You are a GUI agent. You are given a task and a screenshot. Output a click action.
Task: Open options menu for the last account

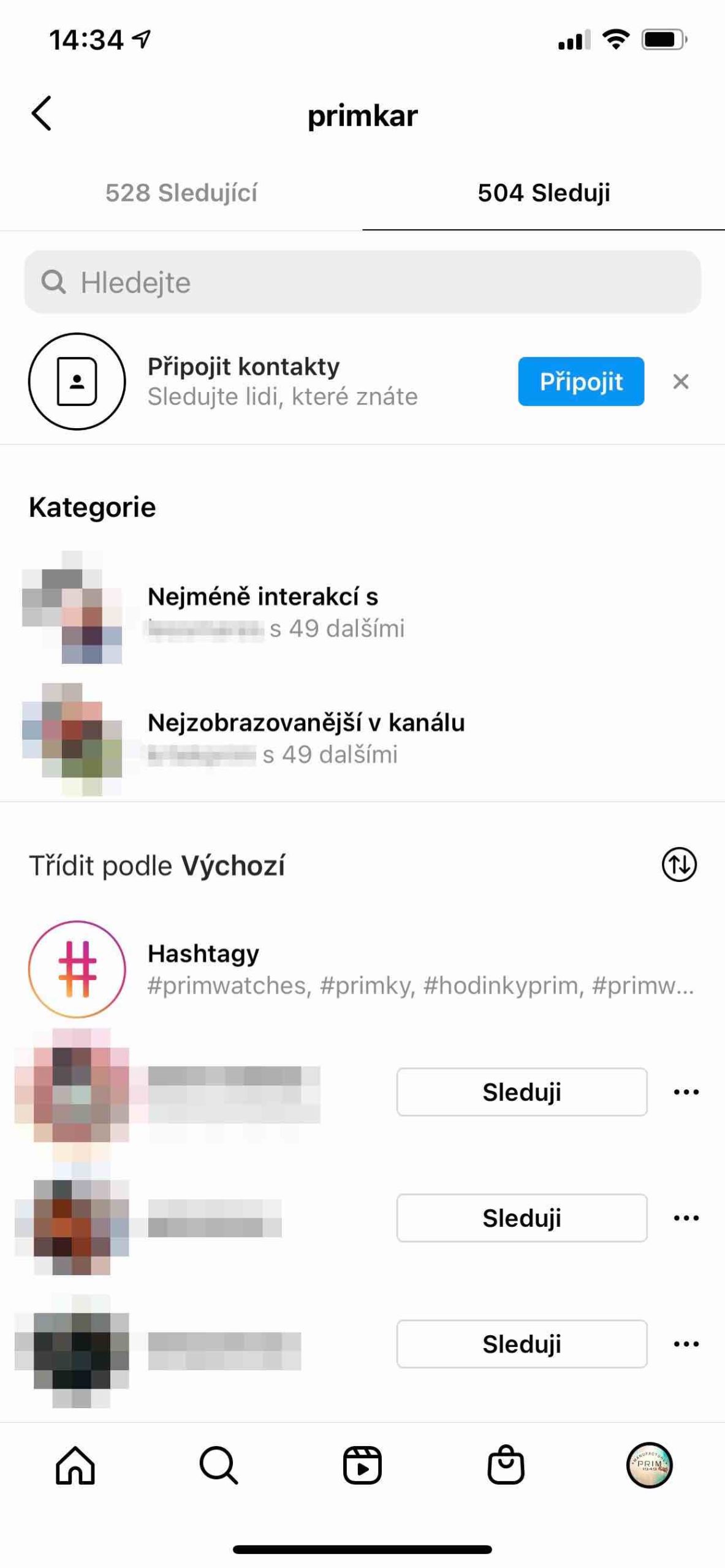(x=686, y=1344)
